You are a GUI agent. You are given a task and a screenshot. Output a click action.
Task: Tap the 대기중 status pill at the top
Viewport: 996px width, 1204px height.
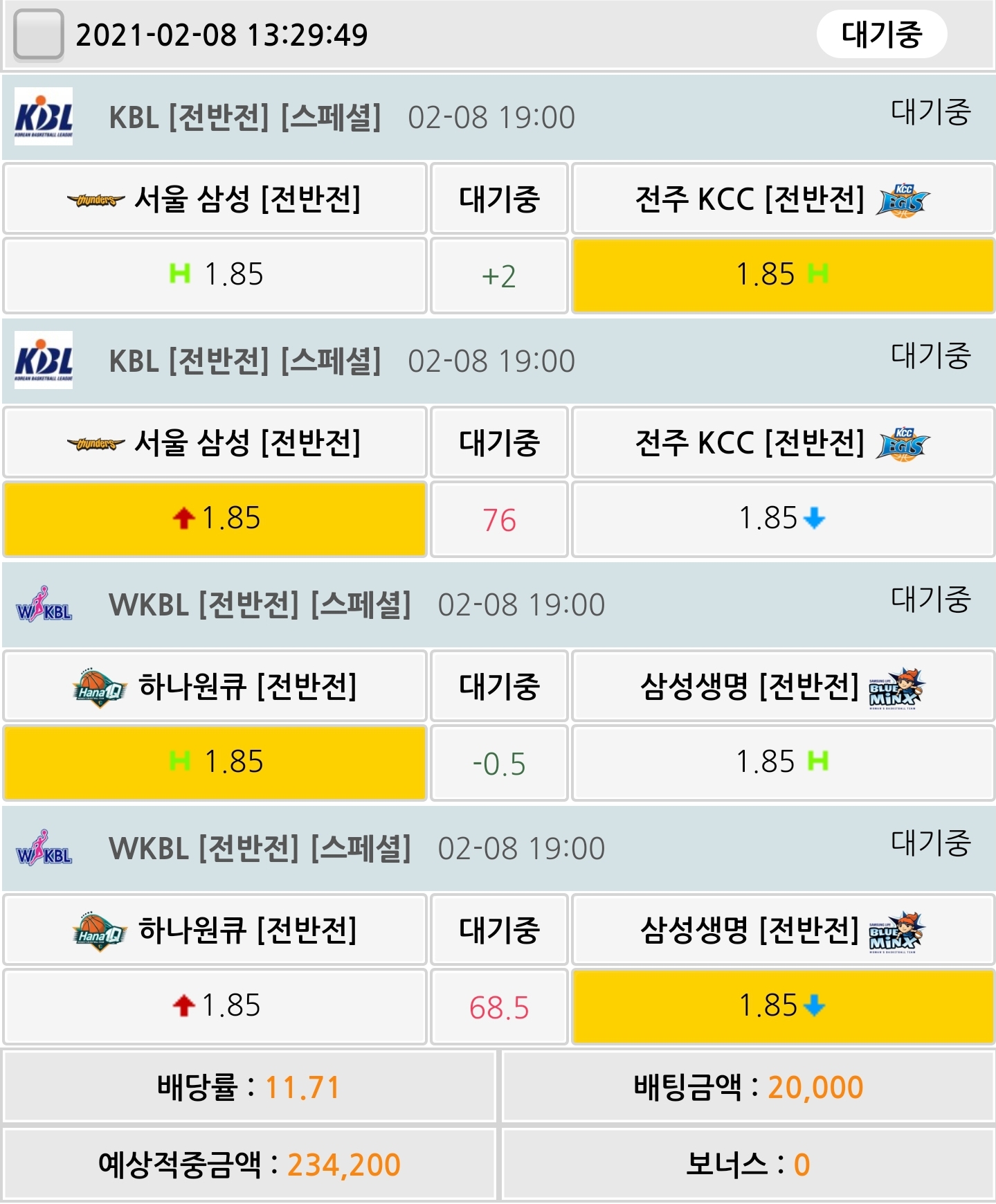[880, 35]
